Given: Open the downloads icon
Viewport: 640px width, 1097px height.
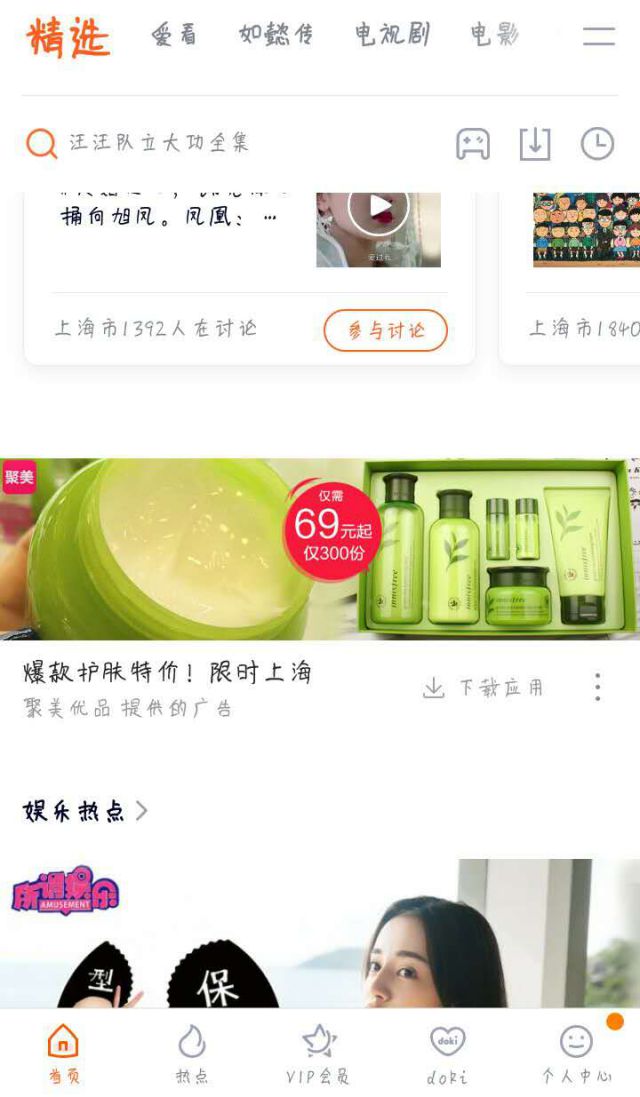Looking at the screenshot, I should [x=535, y=144].
